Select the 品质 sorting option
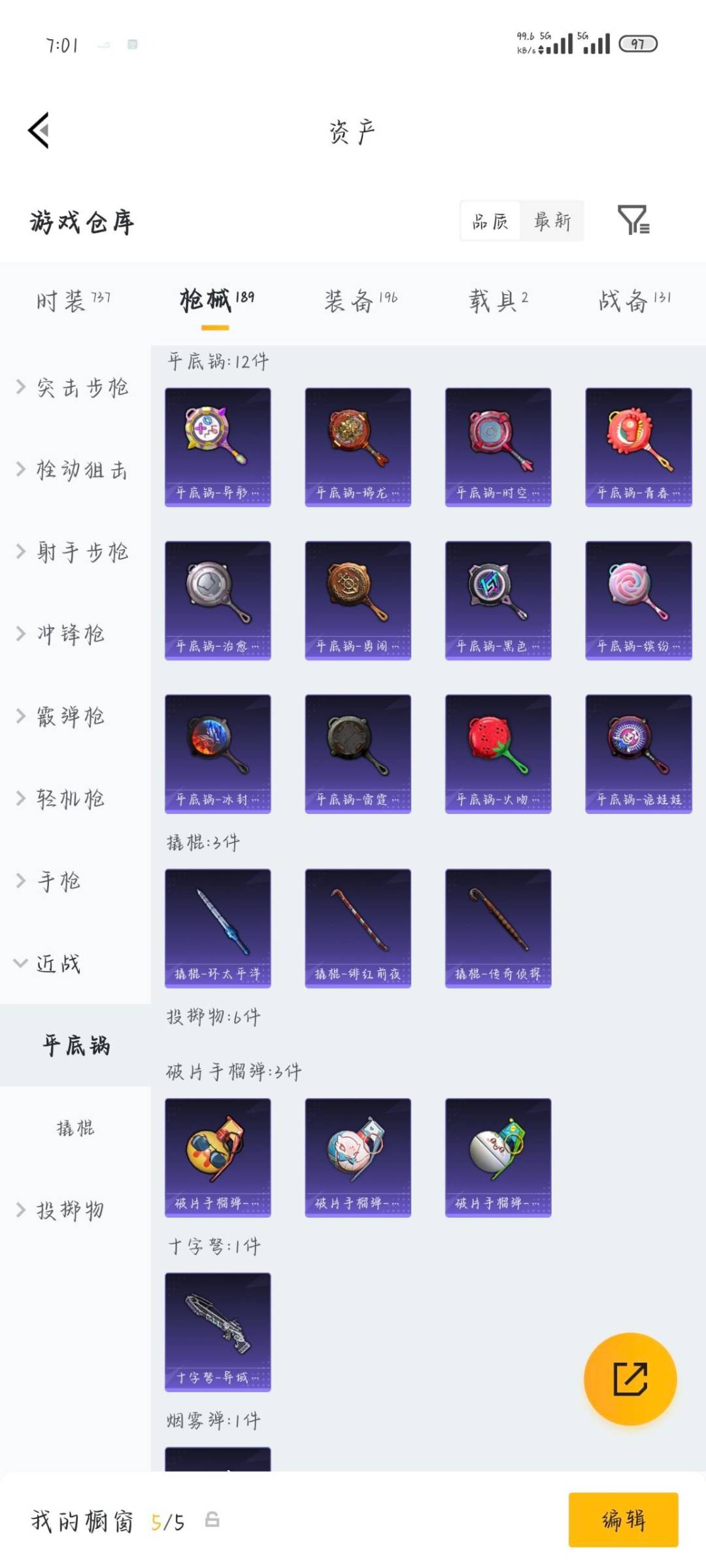Screen dimensions: 706x1568 490,221
